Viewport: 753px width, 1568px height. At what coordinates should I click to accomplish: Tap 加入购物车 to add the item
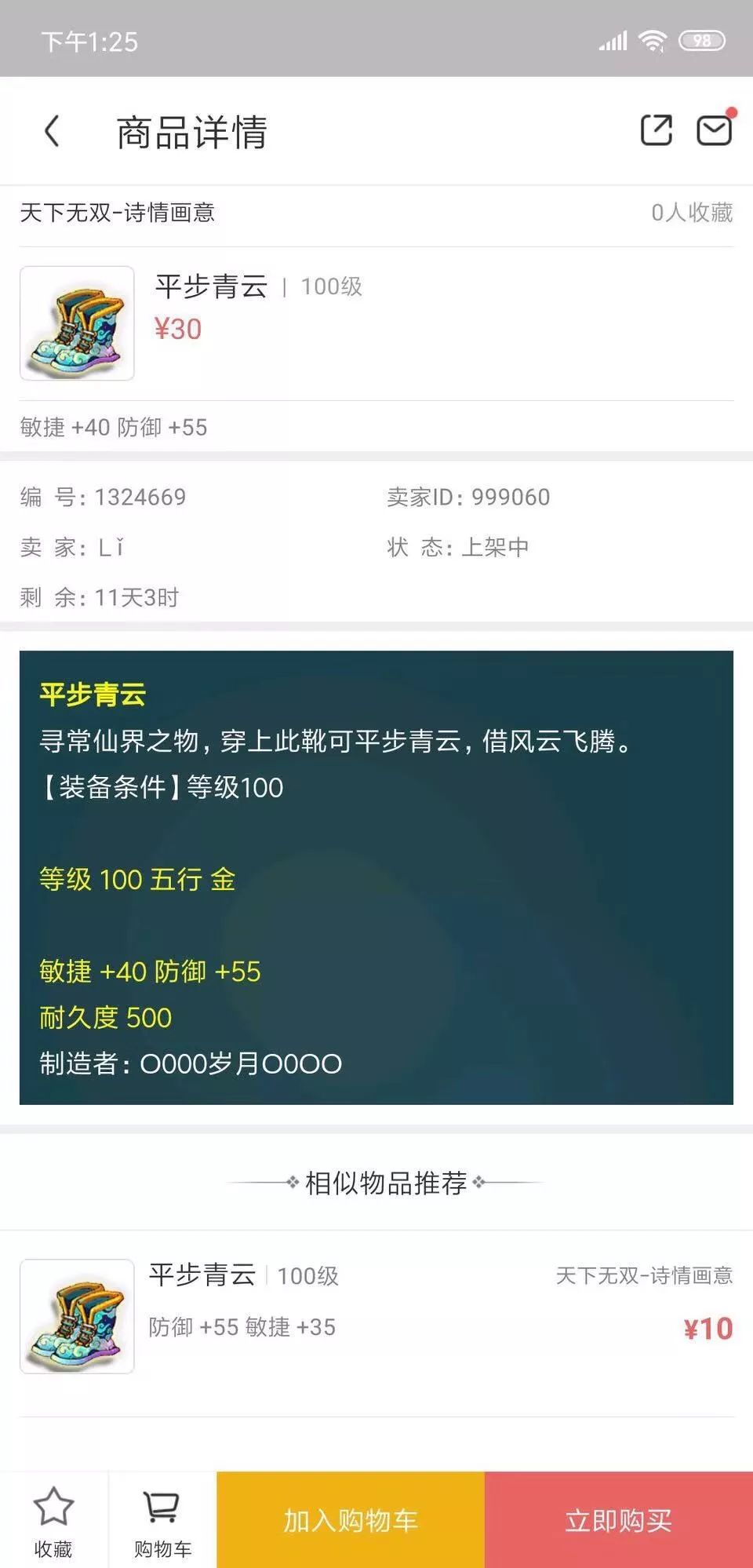point(351,1520)
